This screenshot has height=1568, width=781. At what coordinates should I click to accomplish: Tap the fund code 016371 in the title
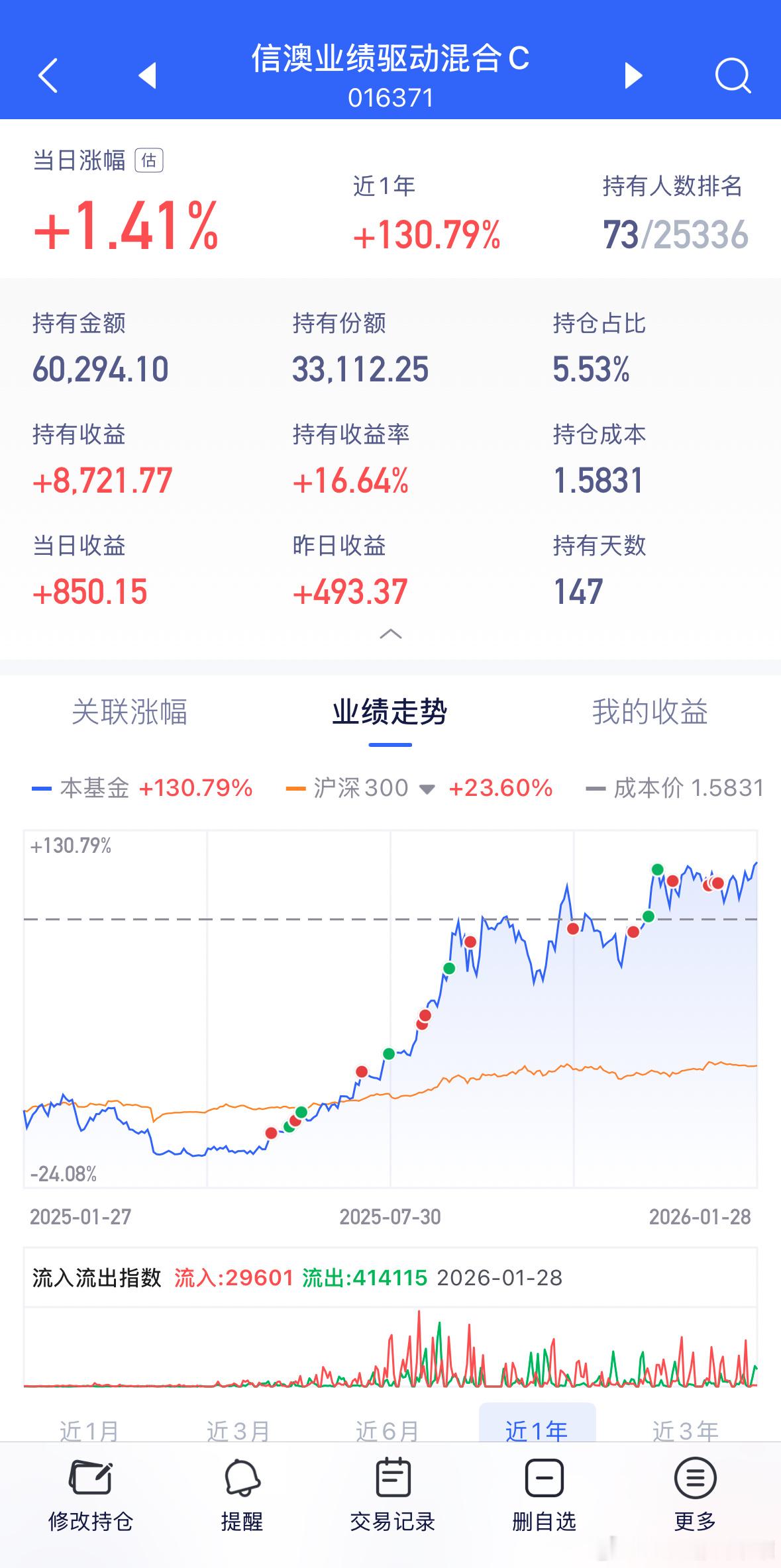click(x=390, y=98)
